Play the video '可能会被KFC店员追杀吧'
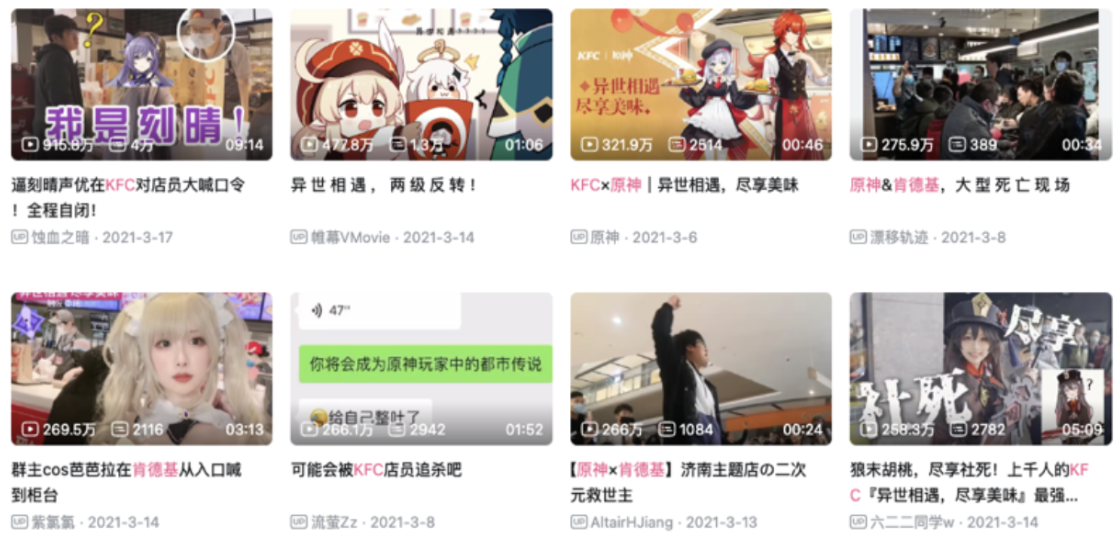This screenshot has height=546, width=1120. coord(421,368)
